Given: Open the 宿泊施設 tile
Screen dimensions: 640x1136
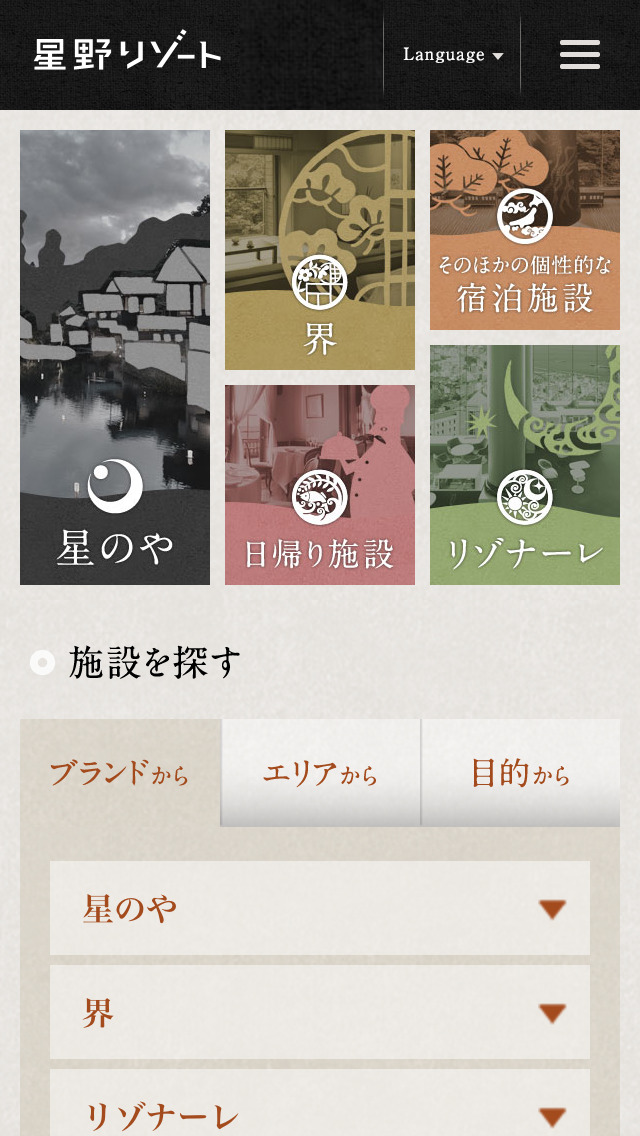Looking at the screenshot, I should (525, 230).
